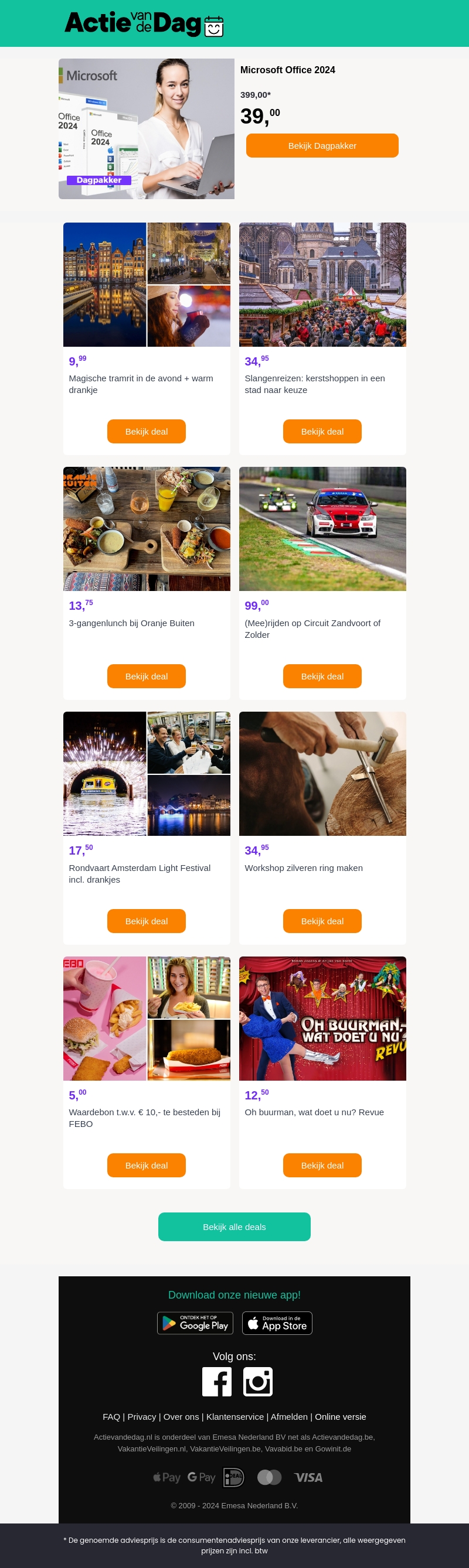The height and width of the screenshot is (1568, 469).
Task: View the FEBO waardebon deal
Action: 146,1165
